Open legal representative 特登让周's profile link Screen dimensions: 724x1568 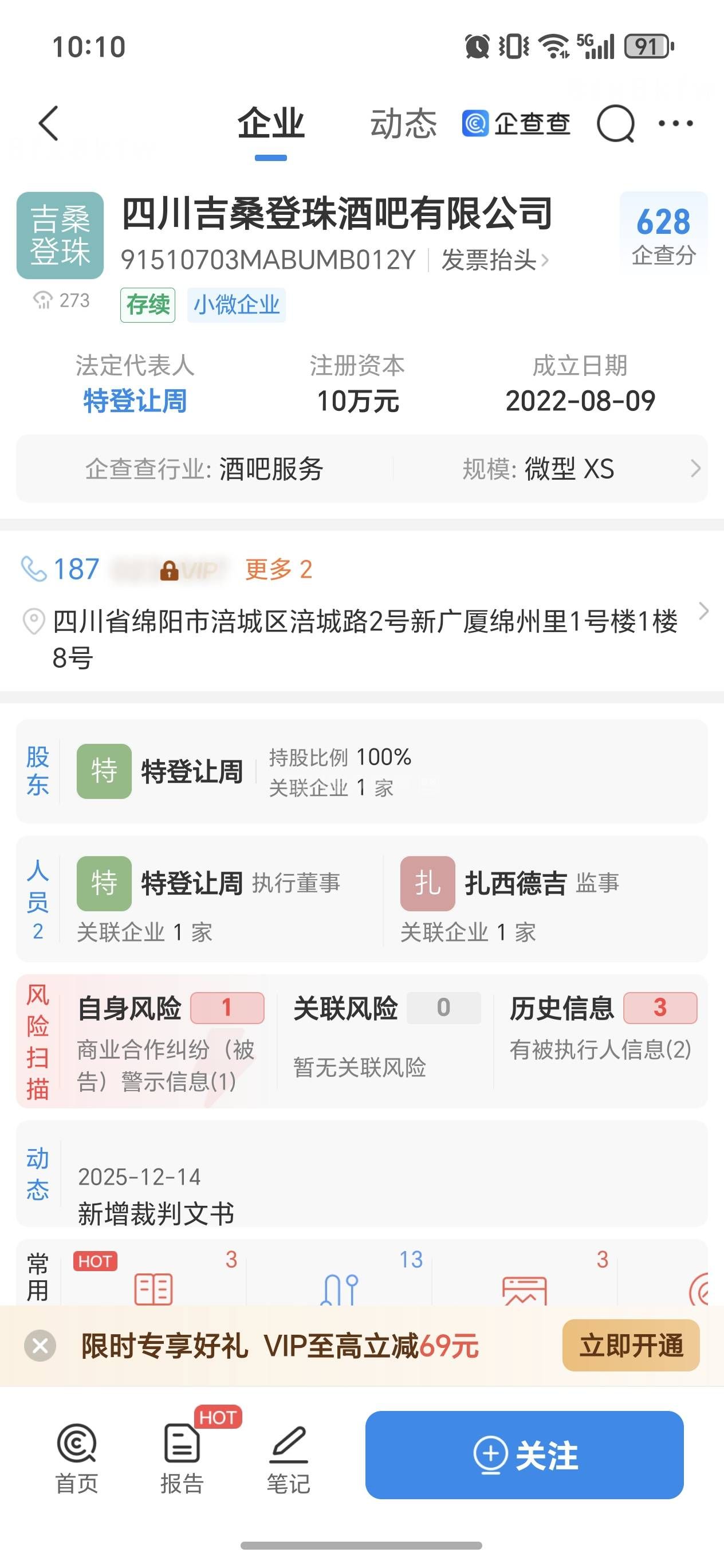point(135,401)
